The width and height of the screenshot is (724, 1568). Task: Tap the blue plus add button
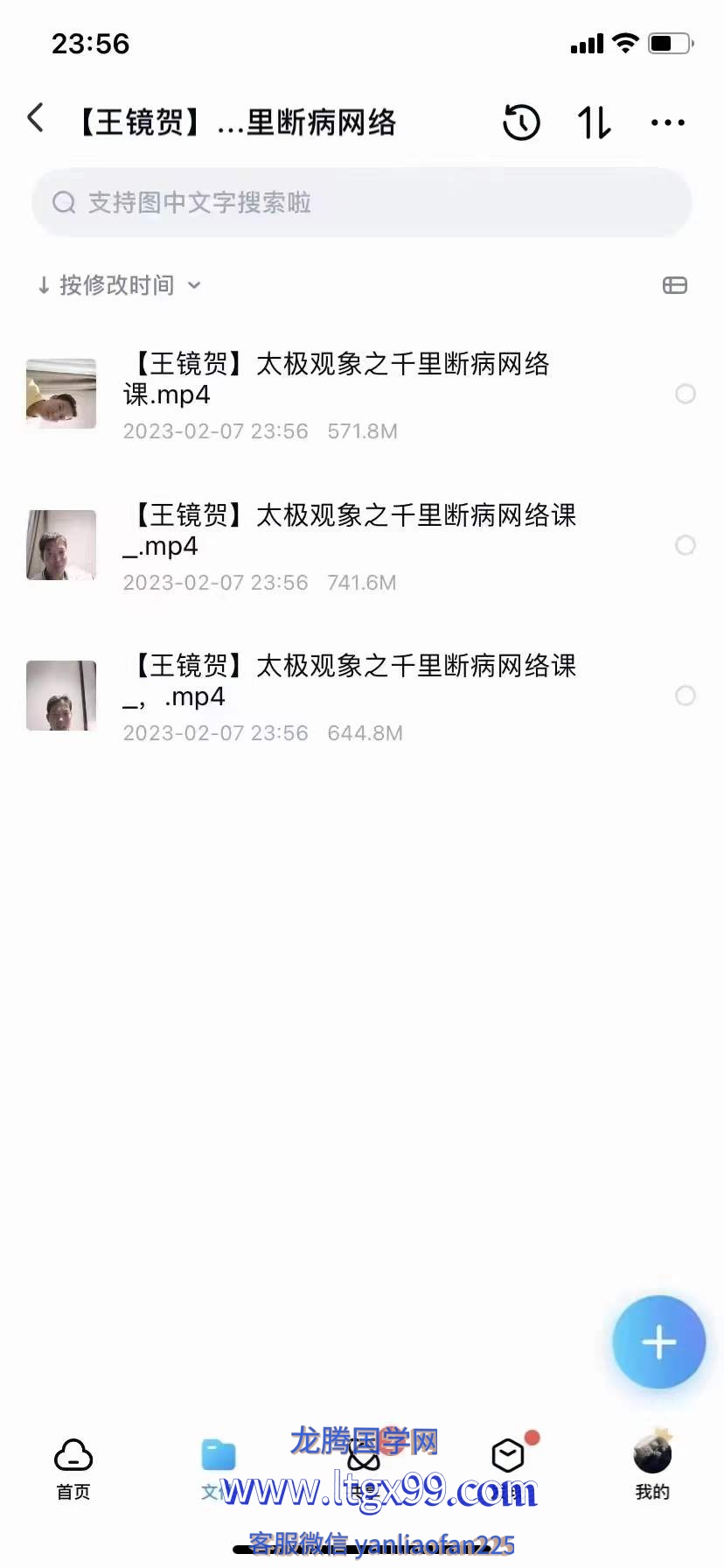point(658,1342)
